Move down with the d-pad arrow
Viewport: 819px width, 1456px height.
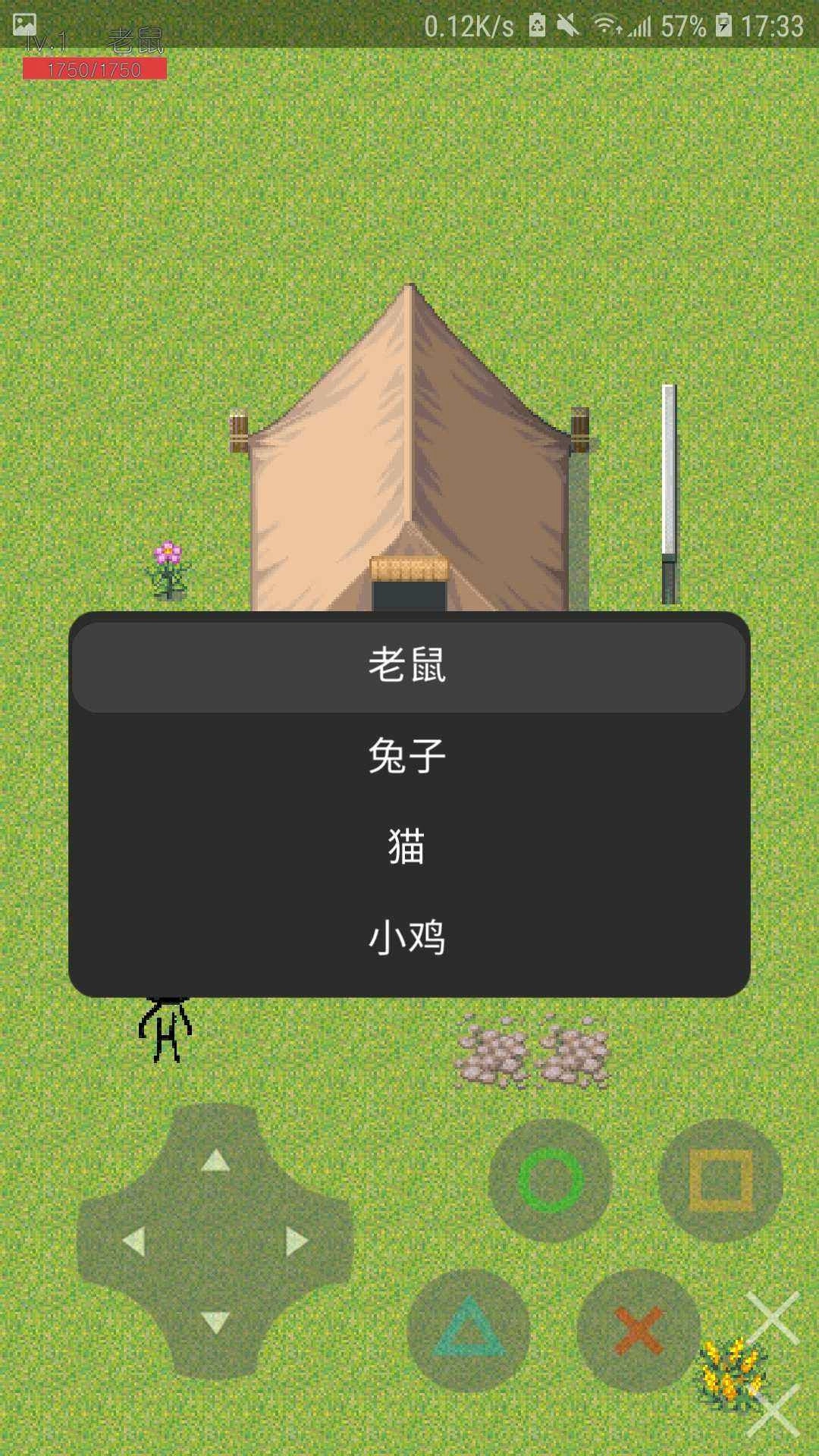[216, 1322]
